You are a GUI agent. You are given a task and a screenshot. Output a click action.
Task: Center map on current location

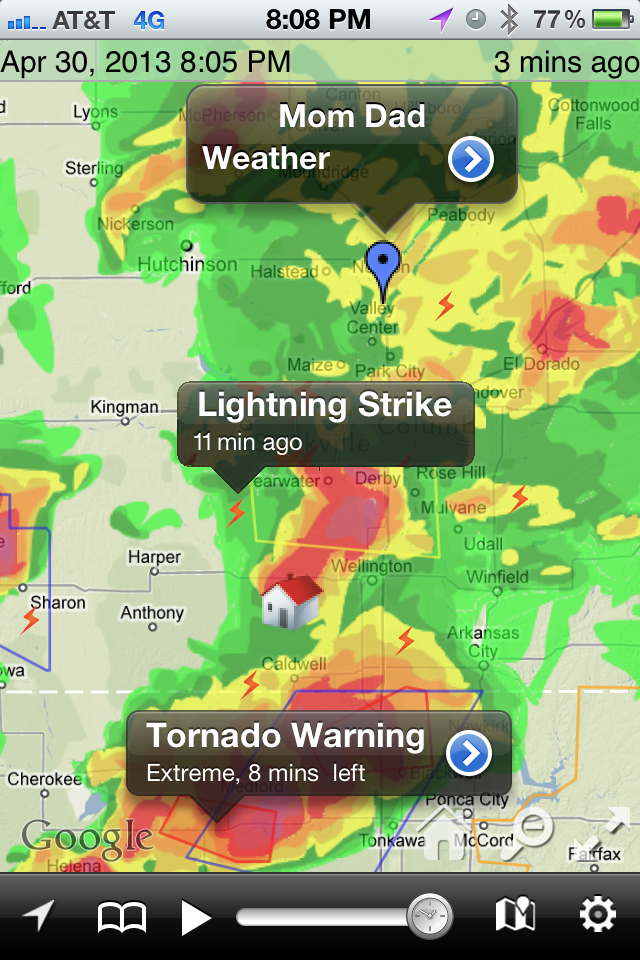[39, 915]
